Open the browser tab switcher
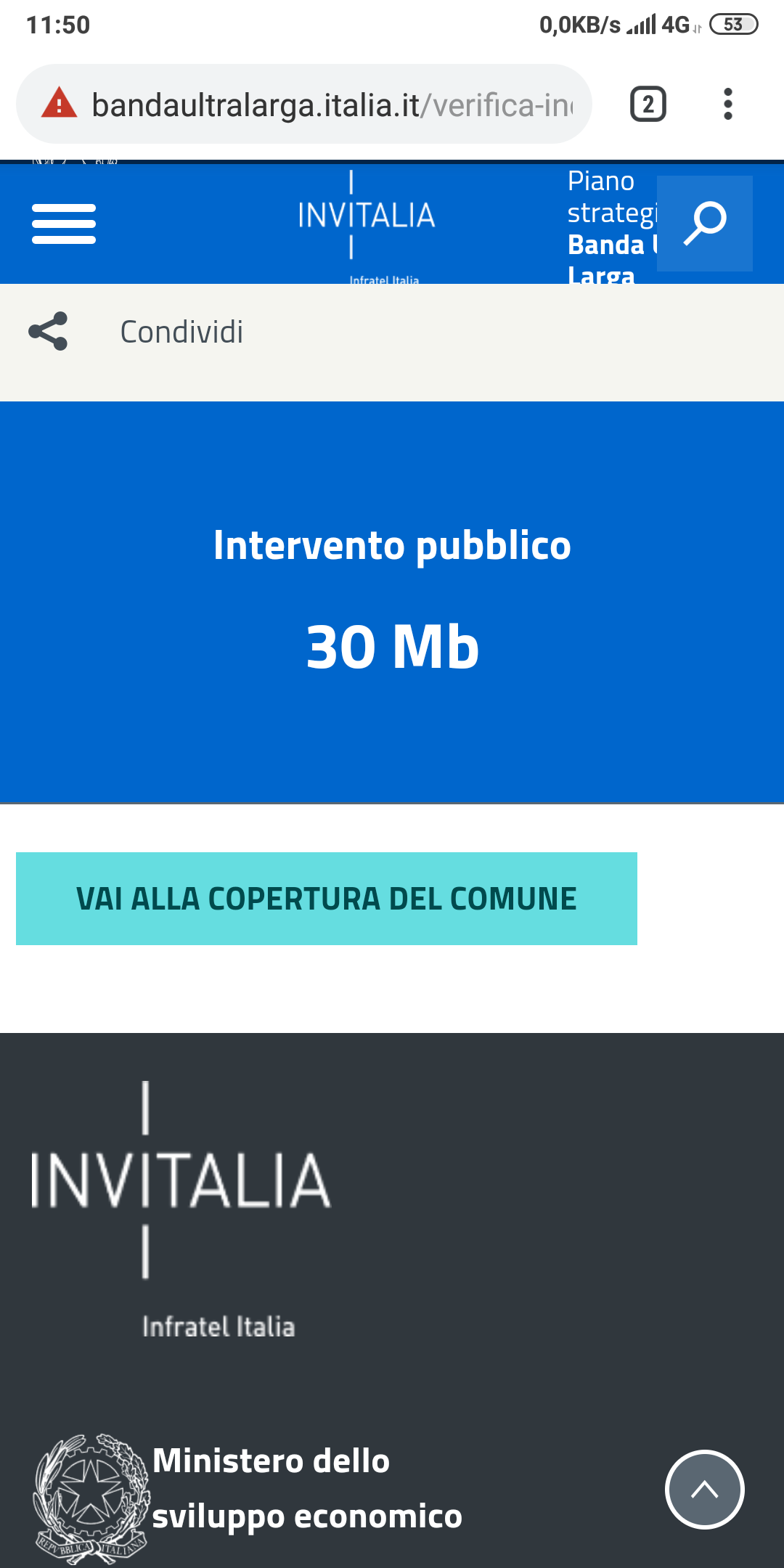 point(648,104)
